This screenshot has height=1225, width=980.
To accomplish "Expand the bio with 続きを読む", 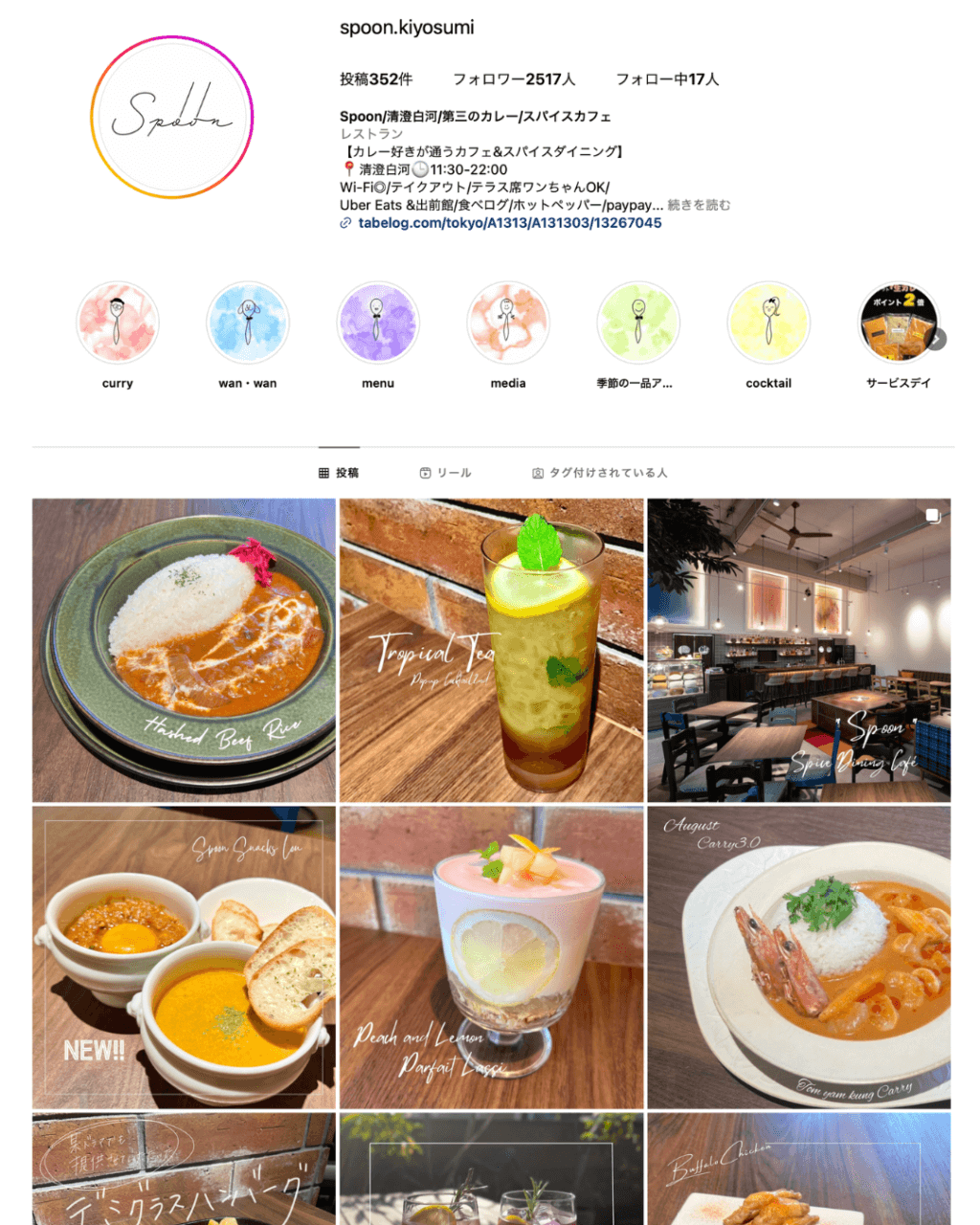I will (699, 205).
